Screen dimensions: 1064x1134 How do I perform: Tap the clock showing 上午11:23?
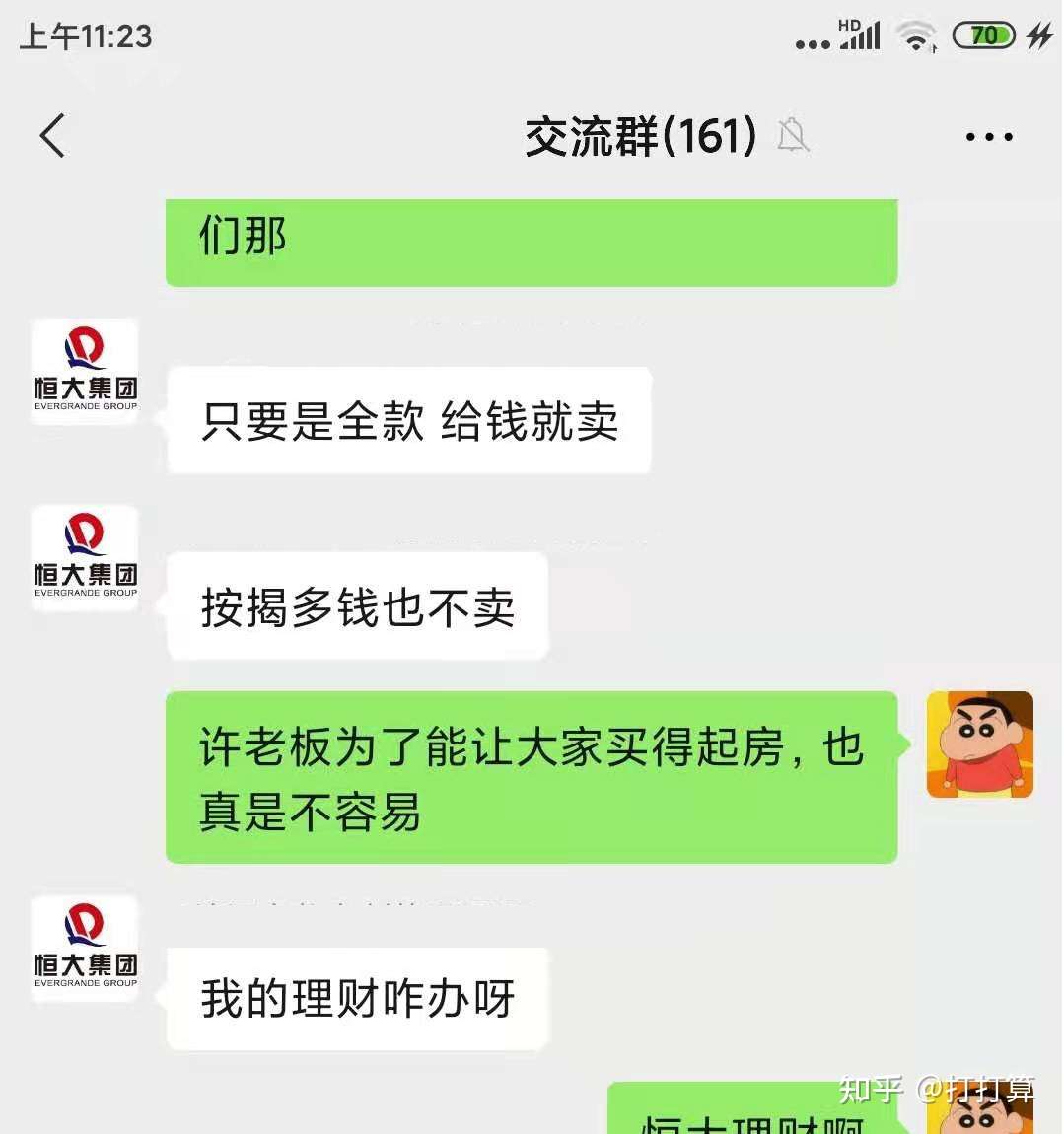tap(87, 36)
